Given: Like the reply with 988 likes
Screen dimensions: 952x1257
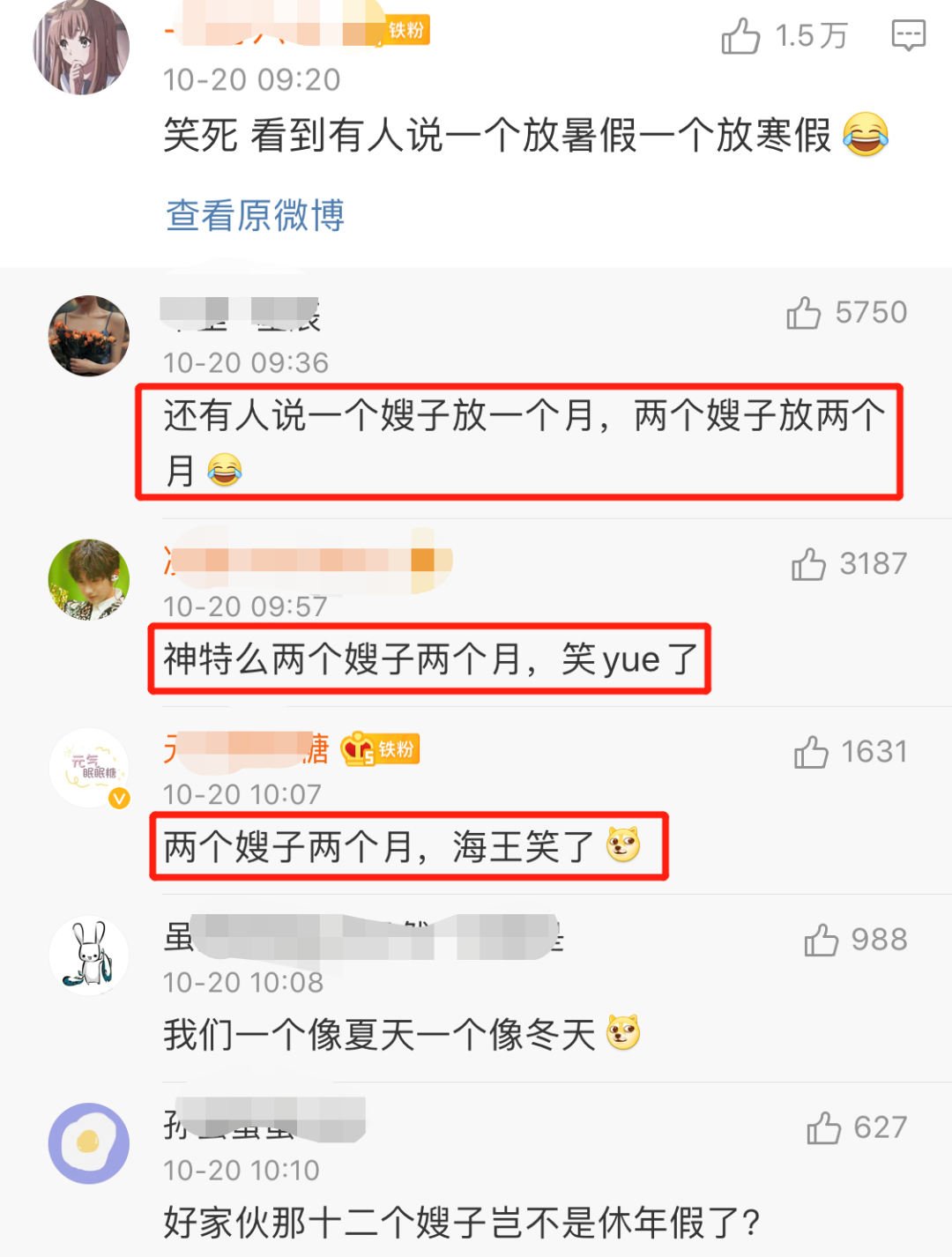Looking at the screenshot, I should [x=821, y=941].
